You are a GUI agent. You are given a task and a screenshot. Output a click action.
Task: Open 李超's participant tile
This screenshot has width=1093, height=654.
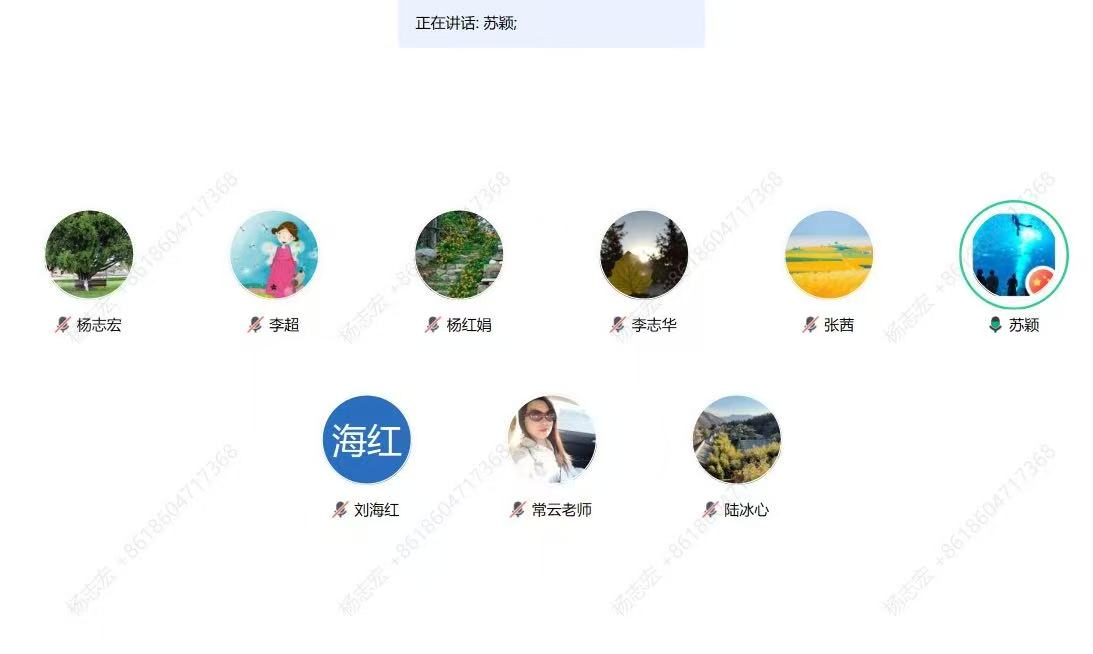click(274, 254)
